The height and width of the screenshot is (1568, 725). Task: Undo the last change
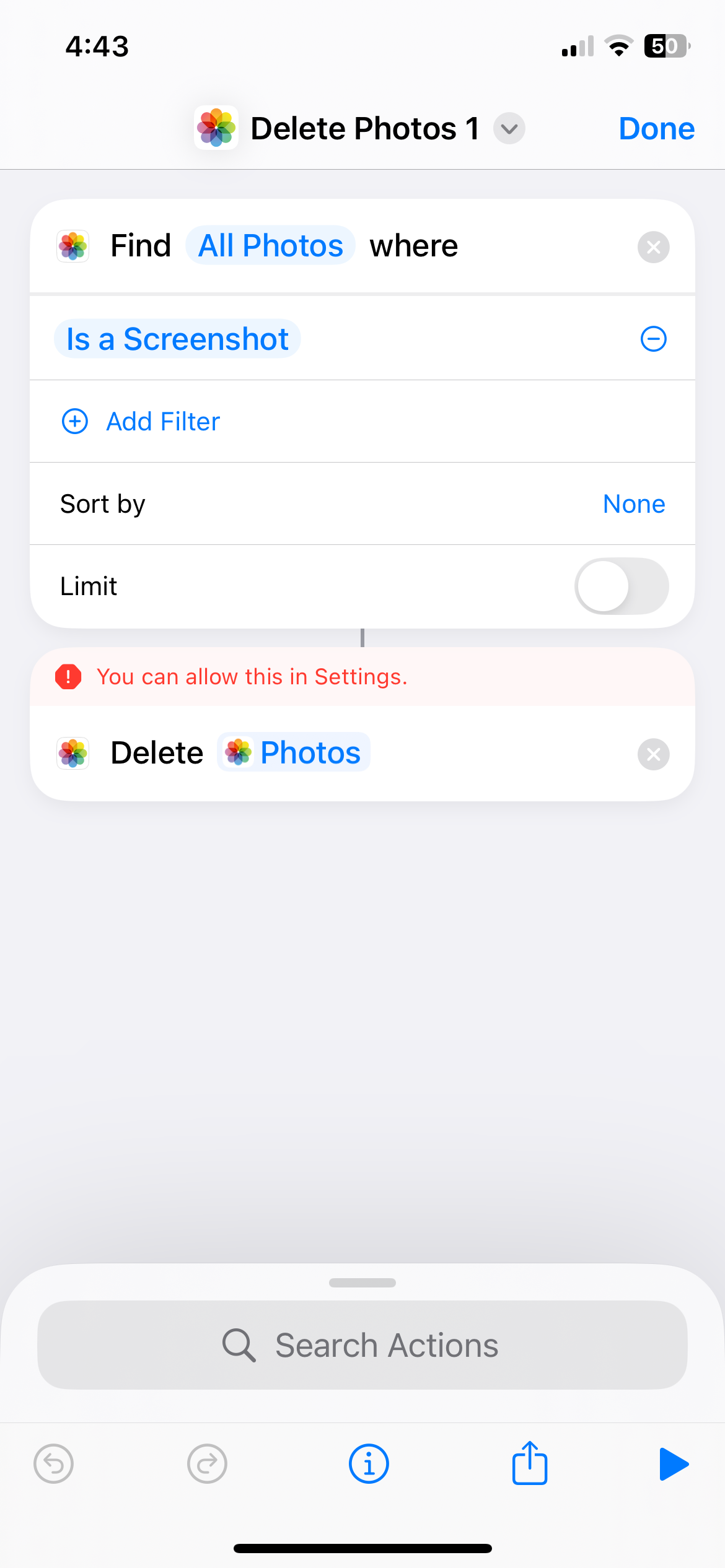coord(54,1465)
